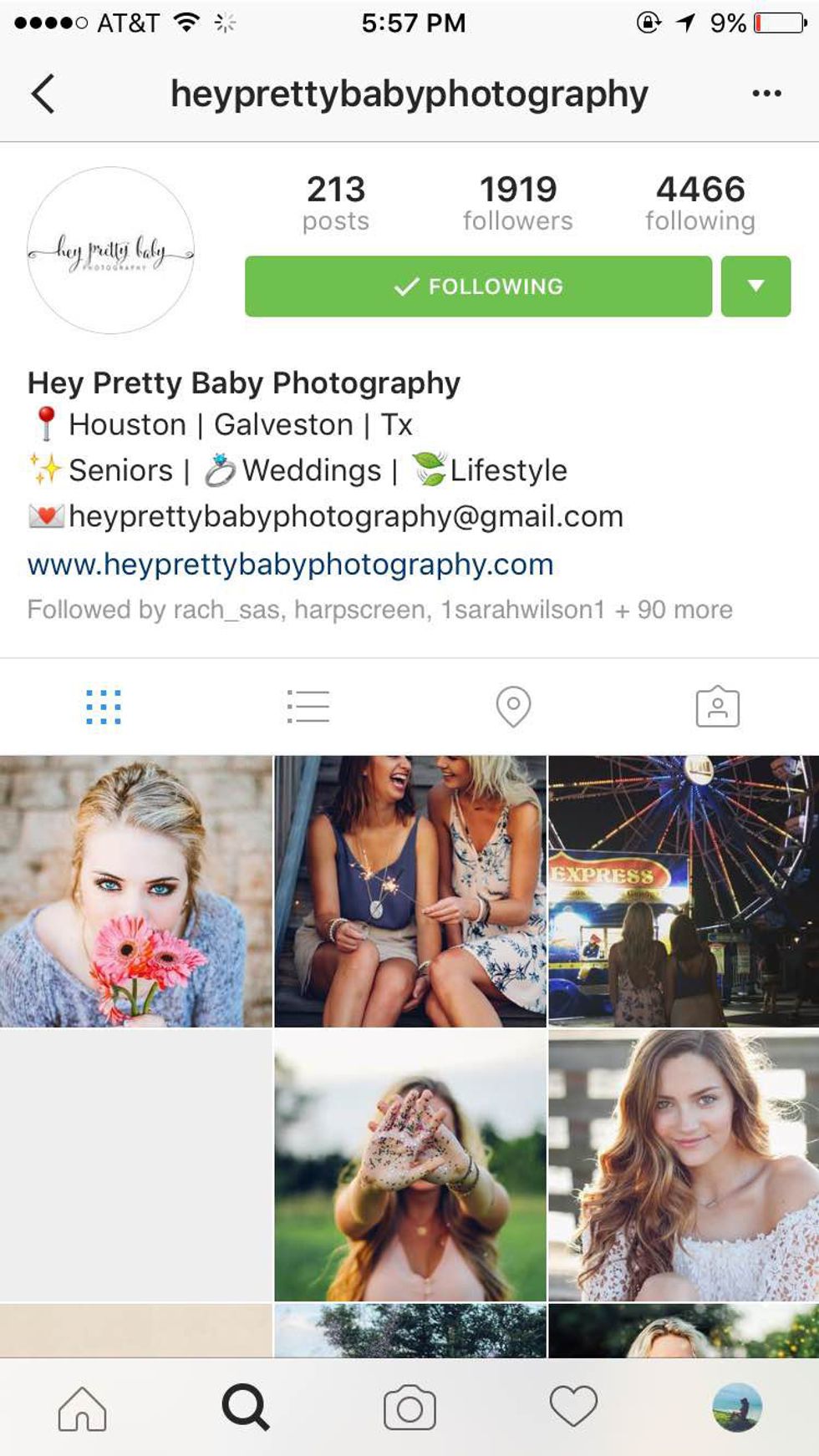Open the three-dot overflow menu
The height and width of the screenshot is (1456, 819).
point(766,94)
